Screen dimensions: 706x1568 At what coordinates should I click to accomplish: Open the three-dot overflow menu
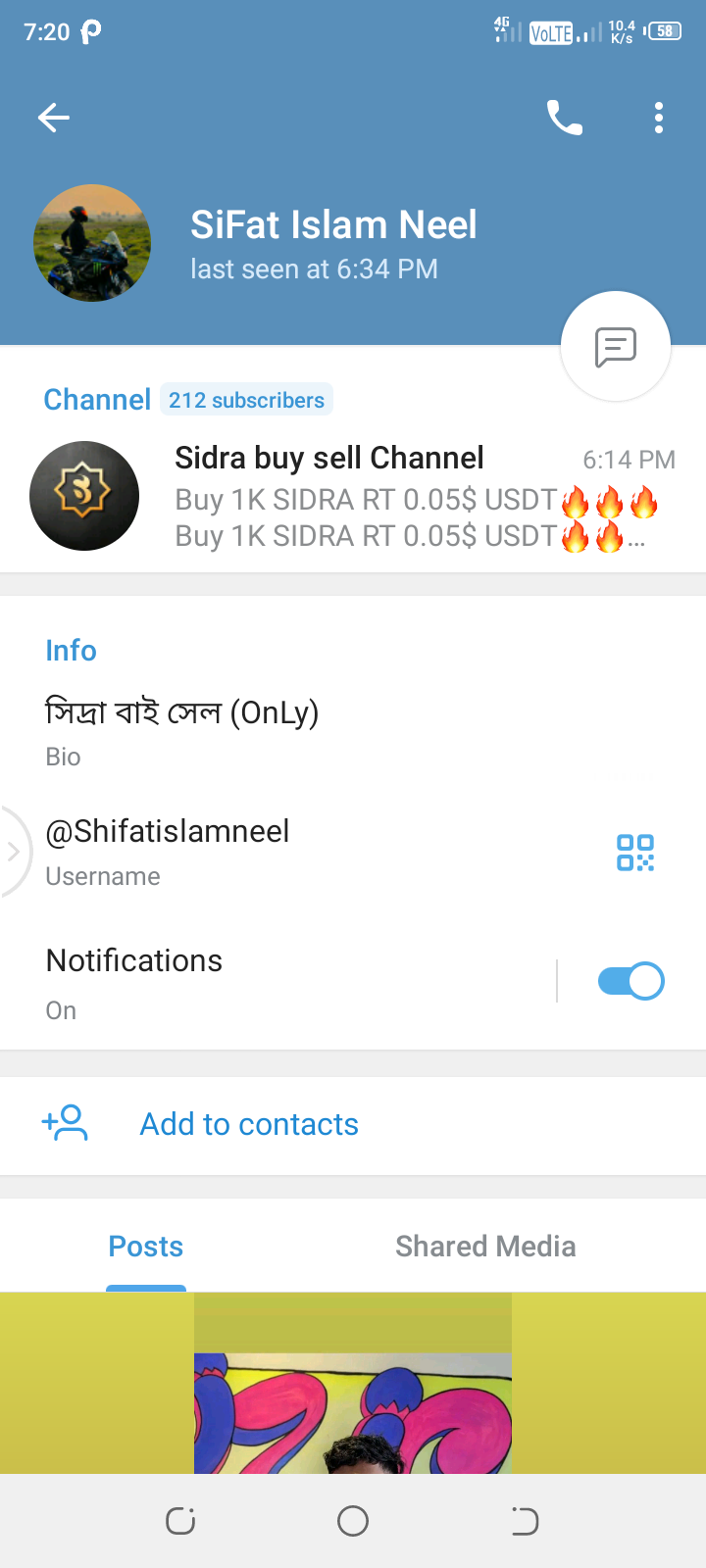(659, 119)
